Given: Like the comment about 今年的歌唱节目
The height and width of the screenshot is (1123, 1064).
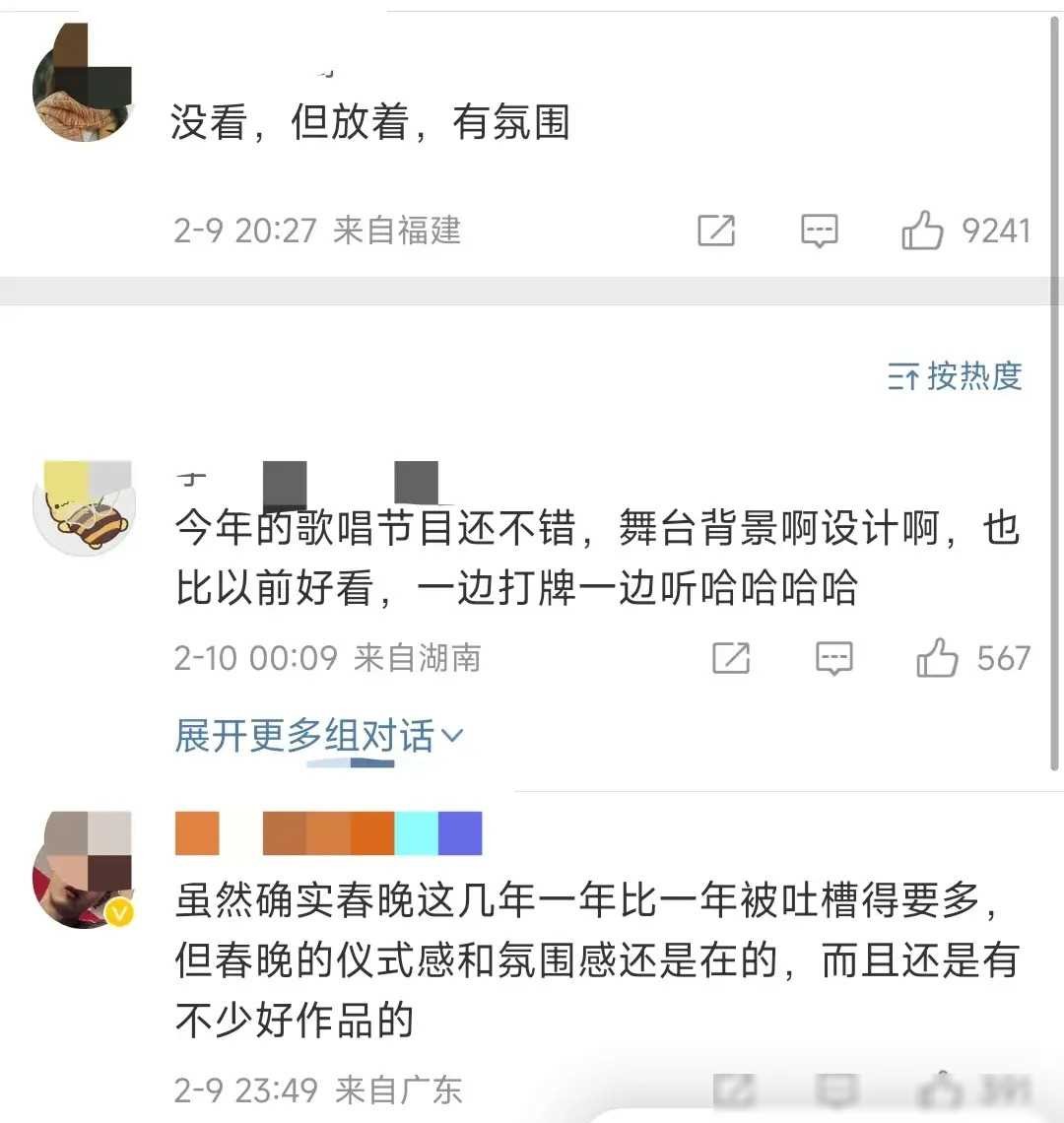Looking at the screenshot, I should 937,658.
